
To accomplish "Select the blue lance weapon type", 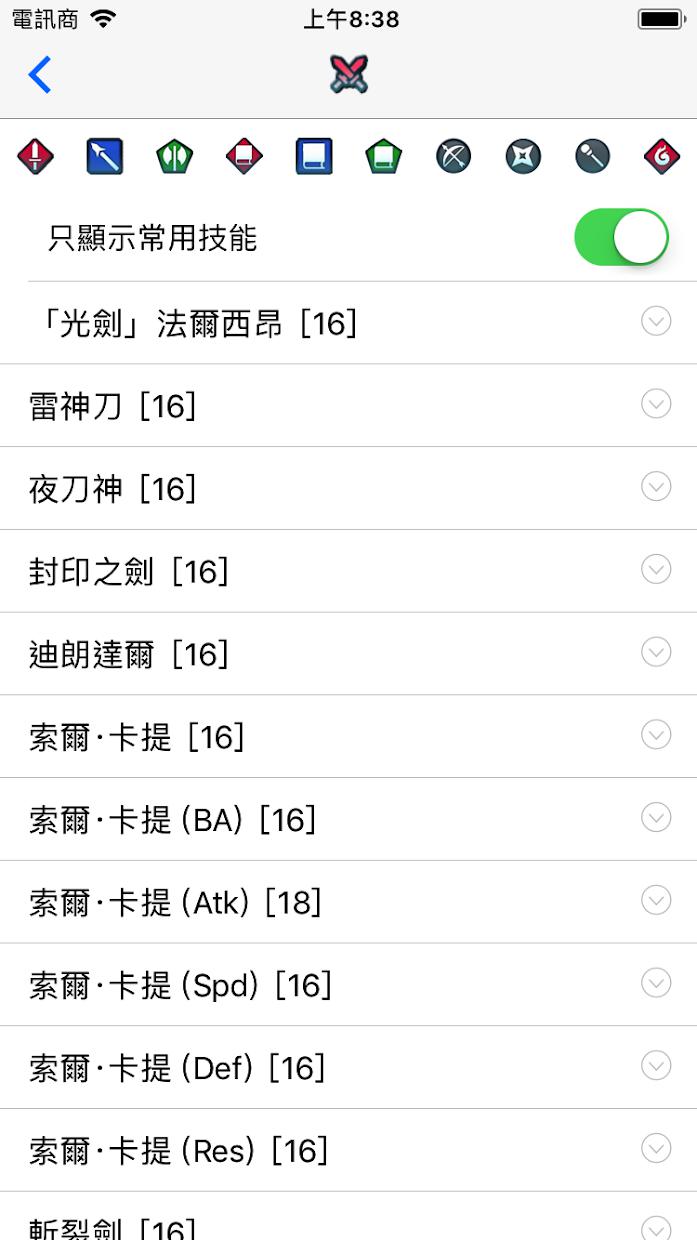I will point(105,156).
